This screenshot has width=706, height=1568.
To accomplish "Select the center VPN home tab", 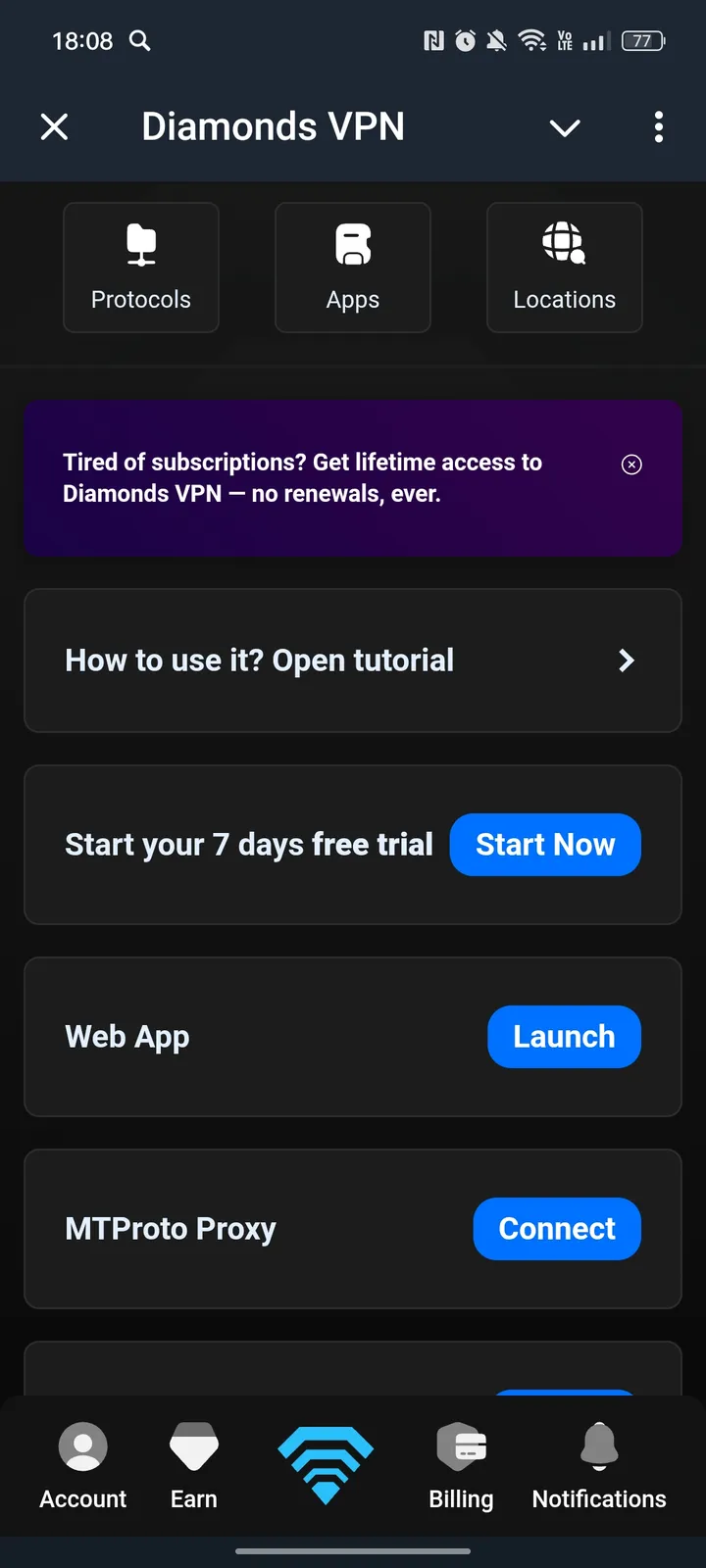I will pos(326,1464).
